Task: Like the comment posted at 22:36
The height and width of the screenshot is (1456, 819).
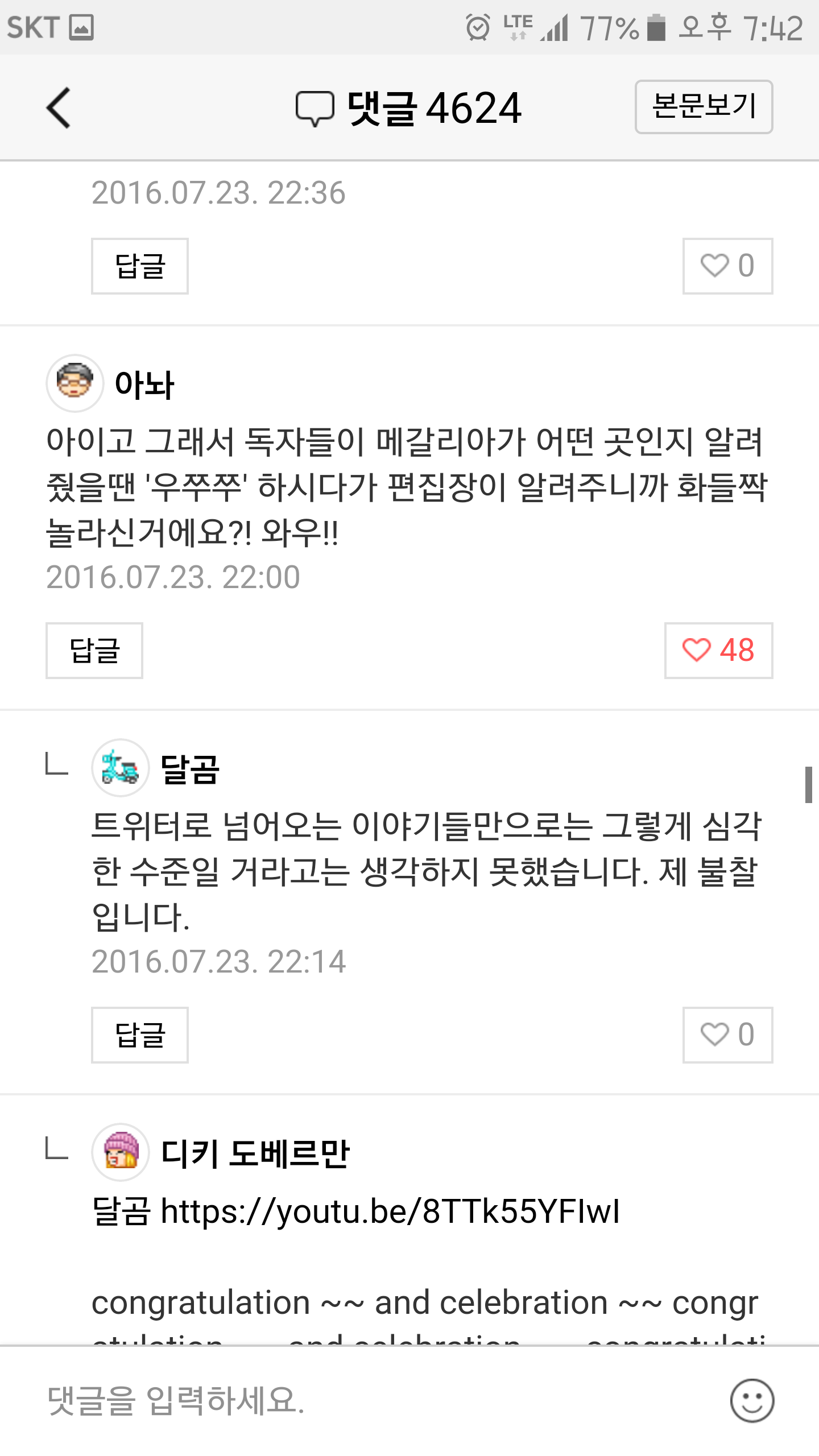Action: pos(727,266)
